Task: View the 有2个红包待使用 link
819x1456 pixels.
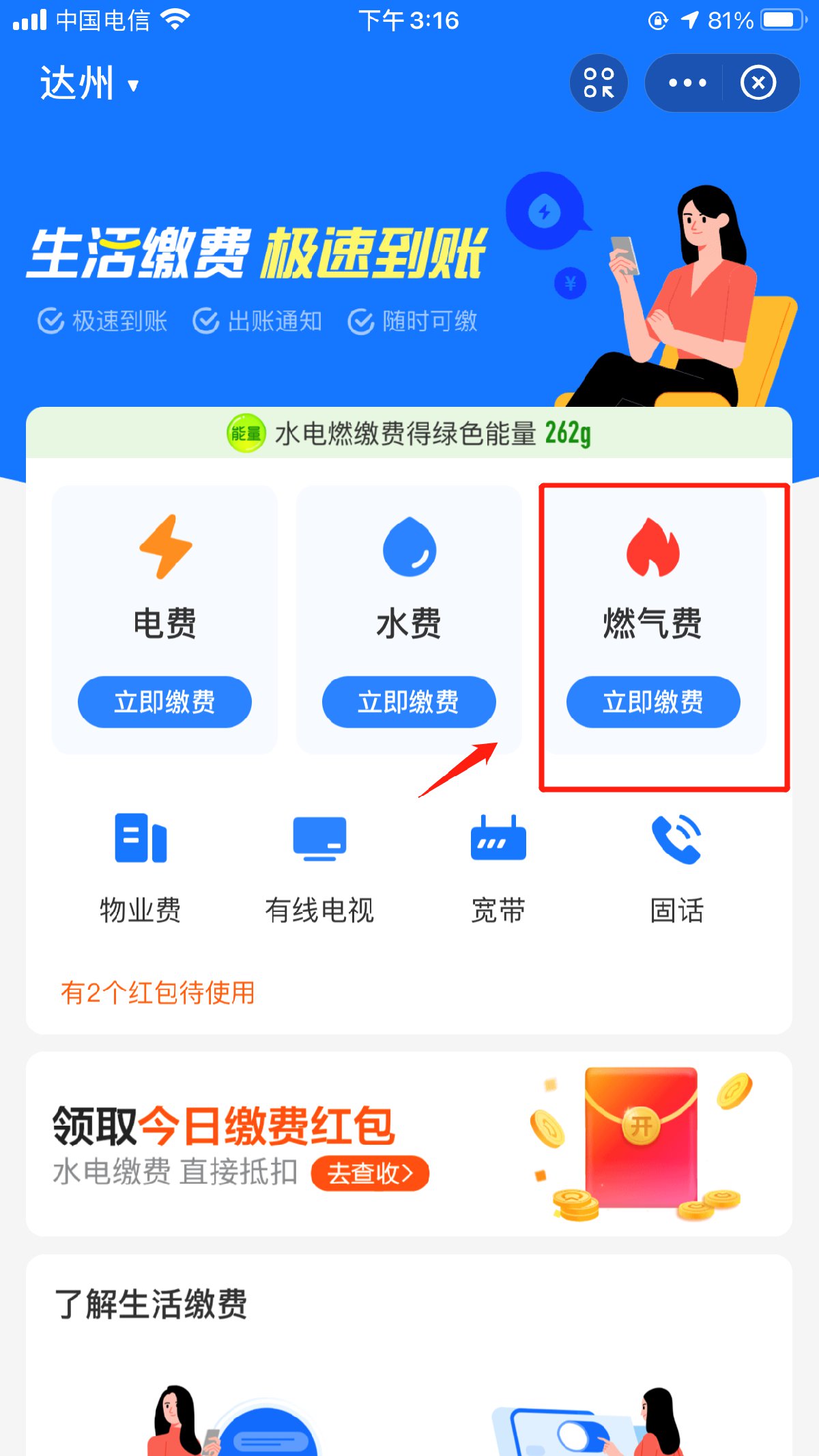Action: coord(158,993)
